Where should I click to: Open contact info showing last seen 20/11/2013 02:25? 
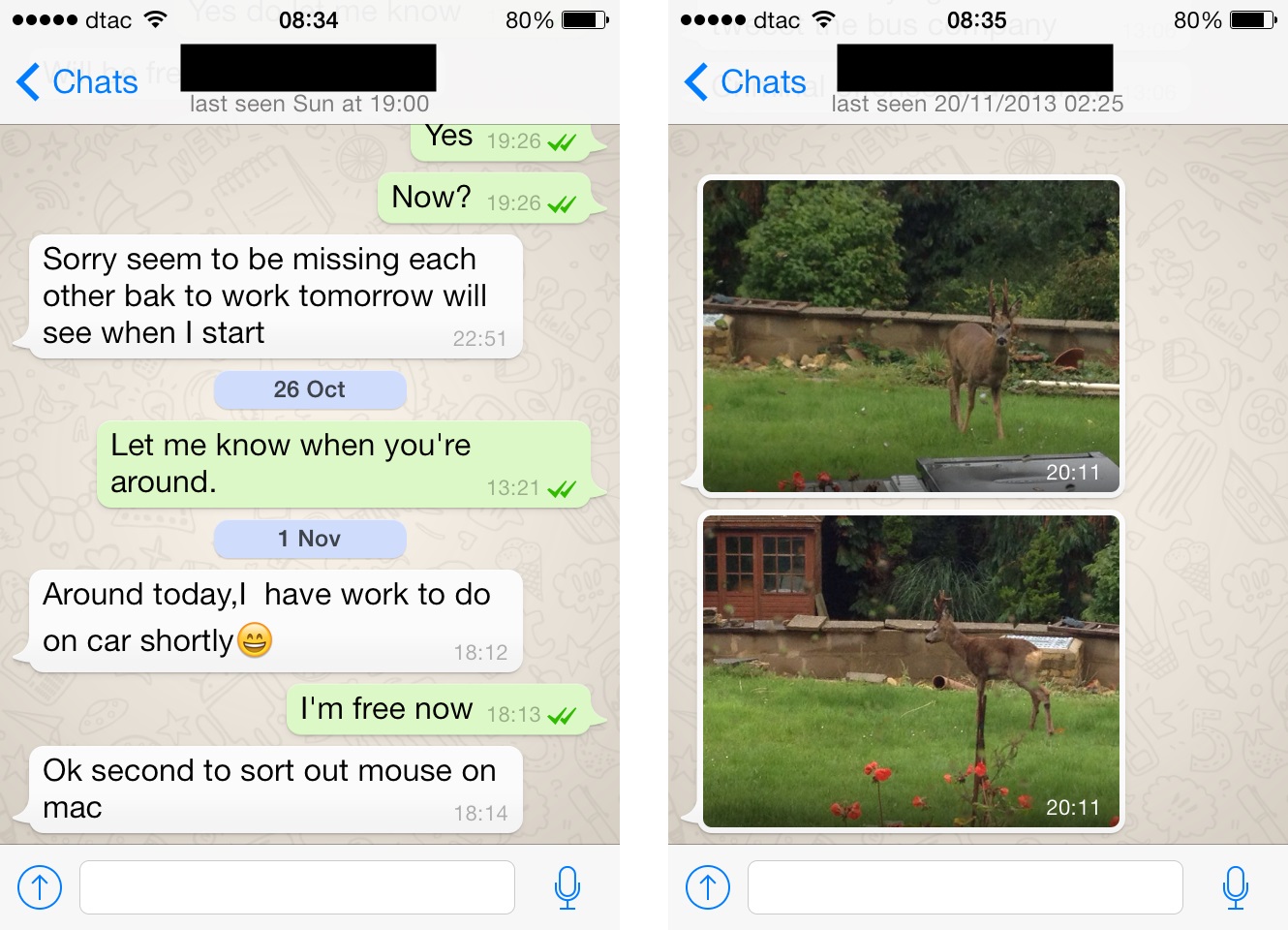click(x=976, y=81)
